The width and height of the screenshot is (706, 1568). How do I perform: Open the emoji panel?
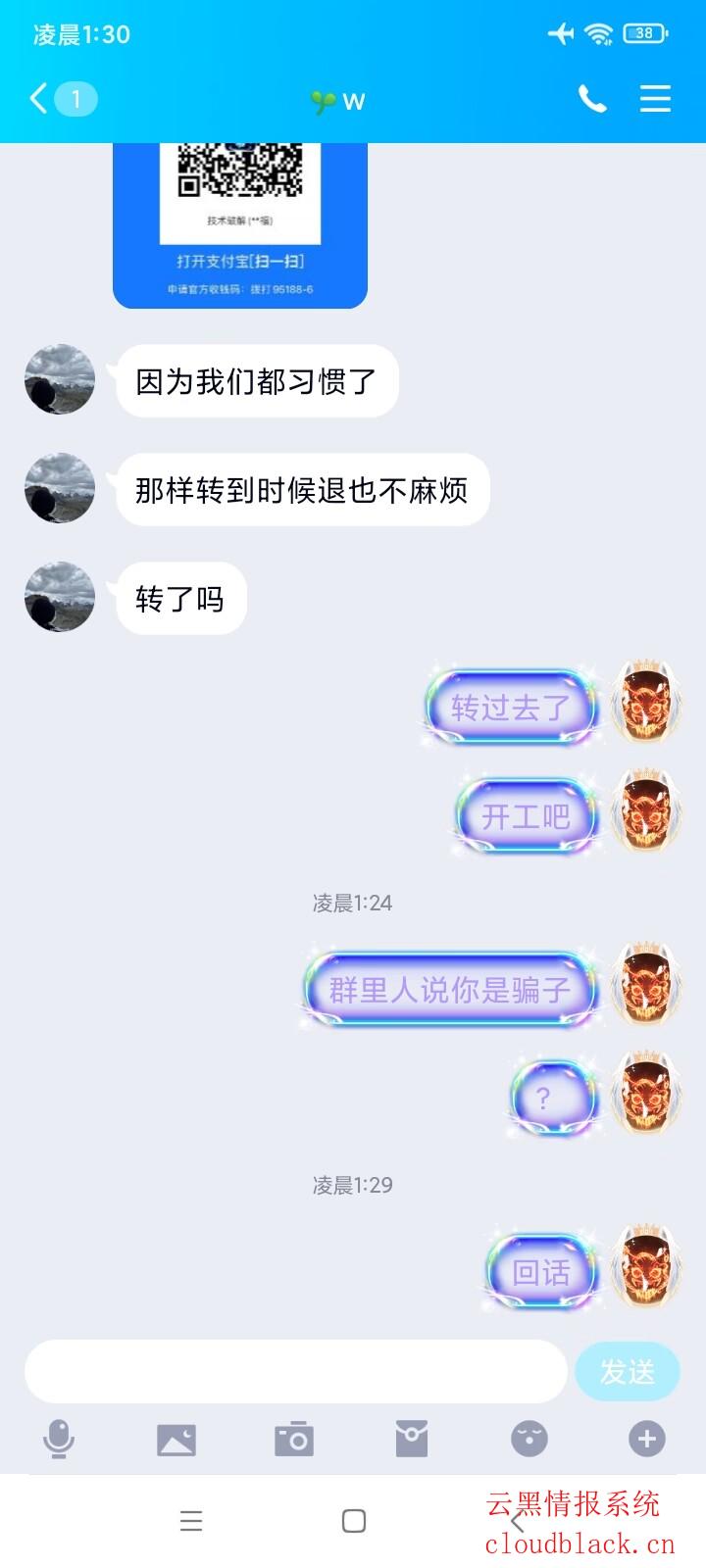529,1439
